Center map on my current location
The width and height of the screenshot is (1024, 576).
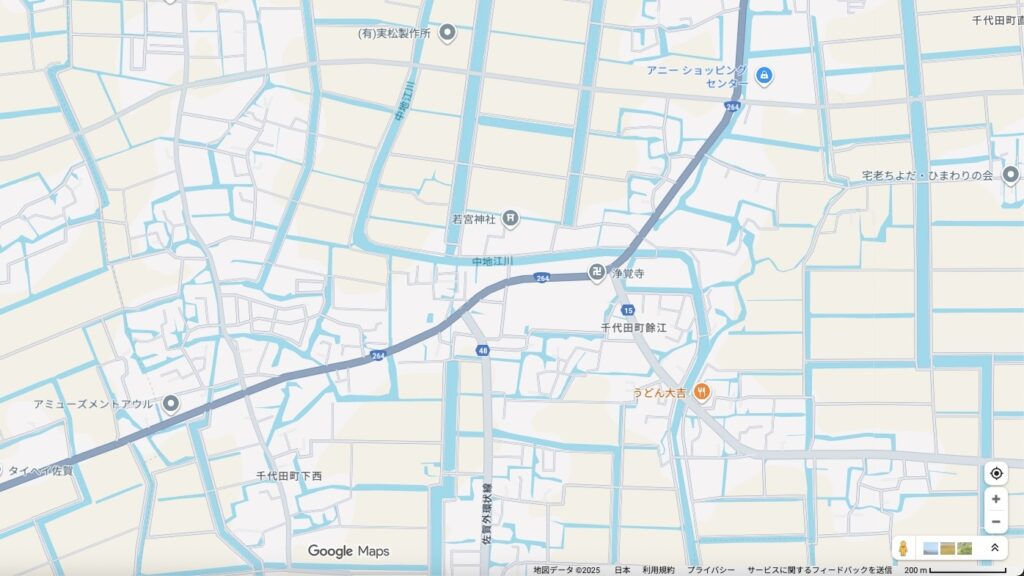[x=996, y=473]
